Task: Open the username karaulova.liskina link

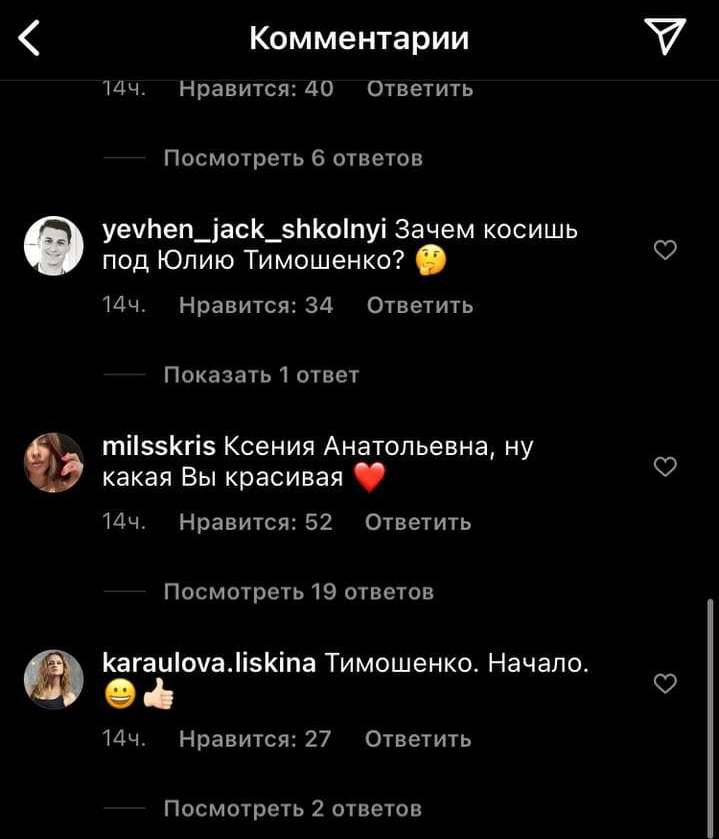Action: tap(210, 663)
